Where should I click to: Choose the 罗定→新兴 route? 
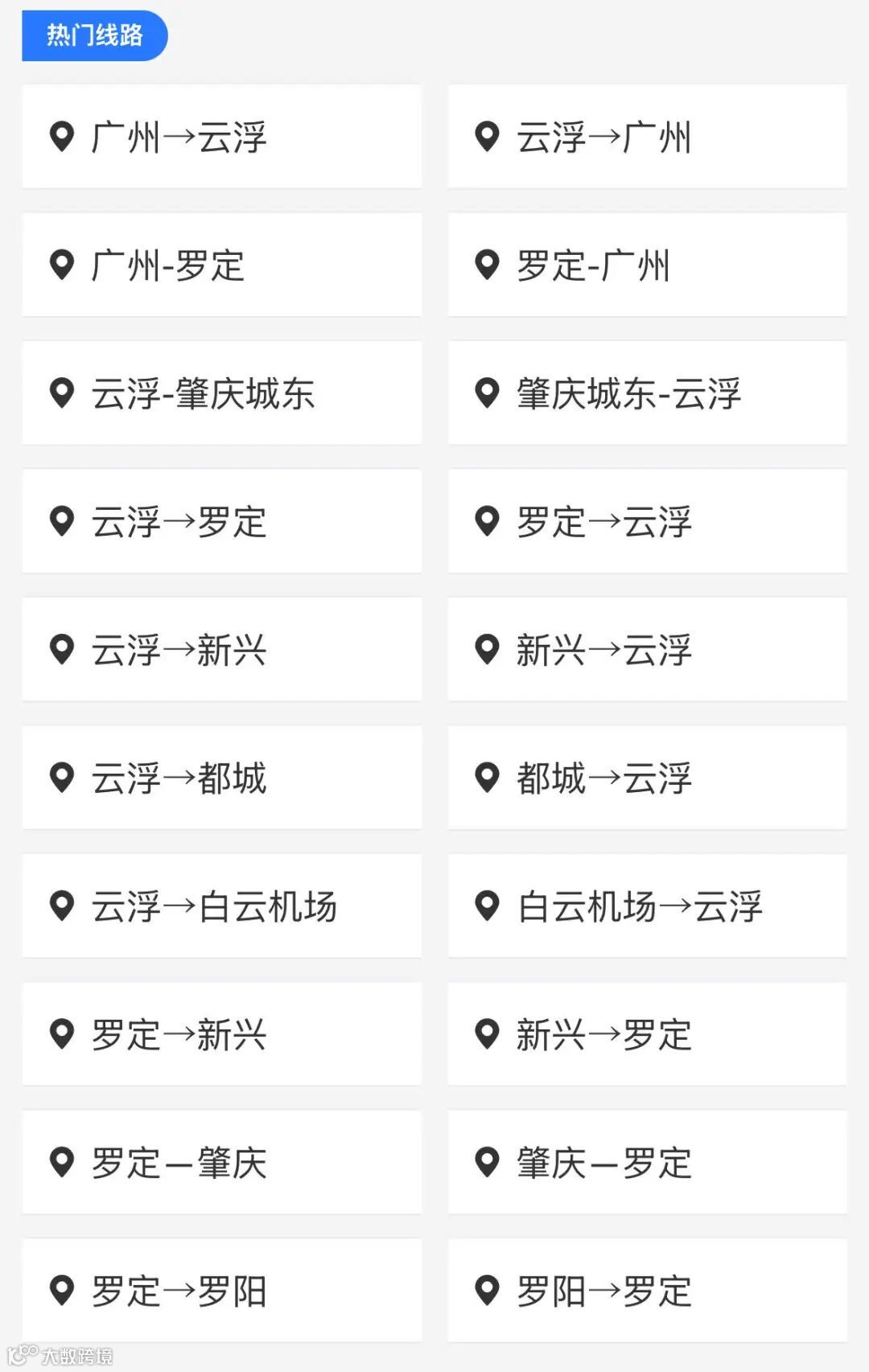pyautogui.click(x=222, y=1034)
